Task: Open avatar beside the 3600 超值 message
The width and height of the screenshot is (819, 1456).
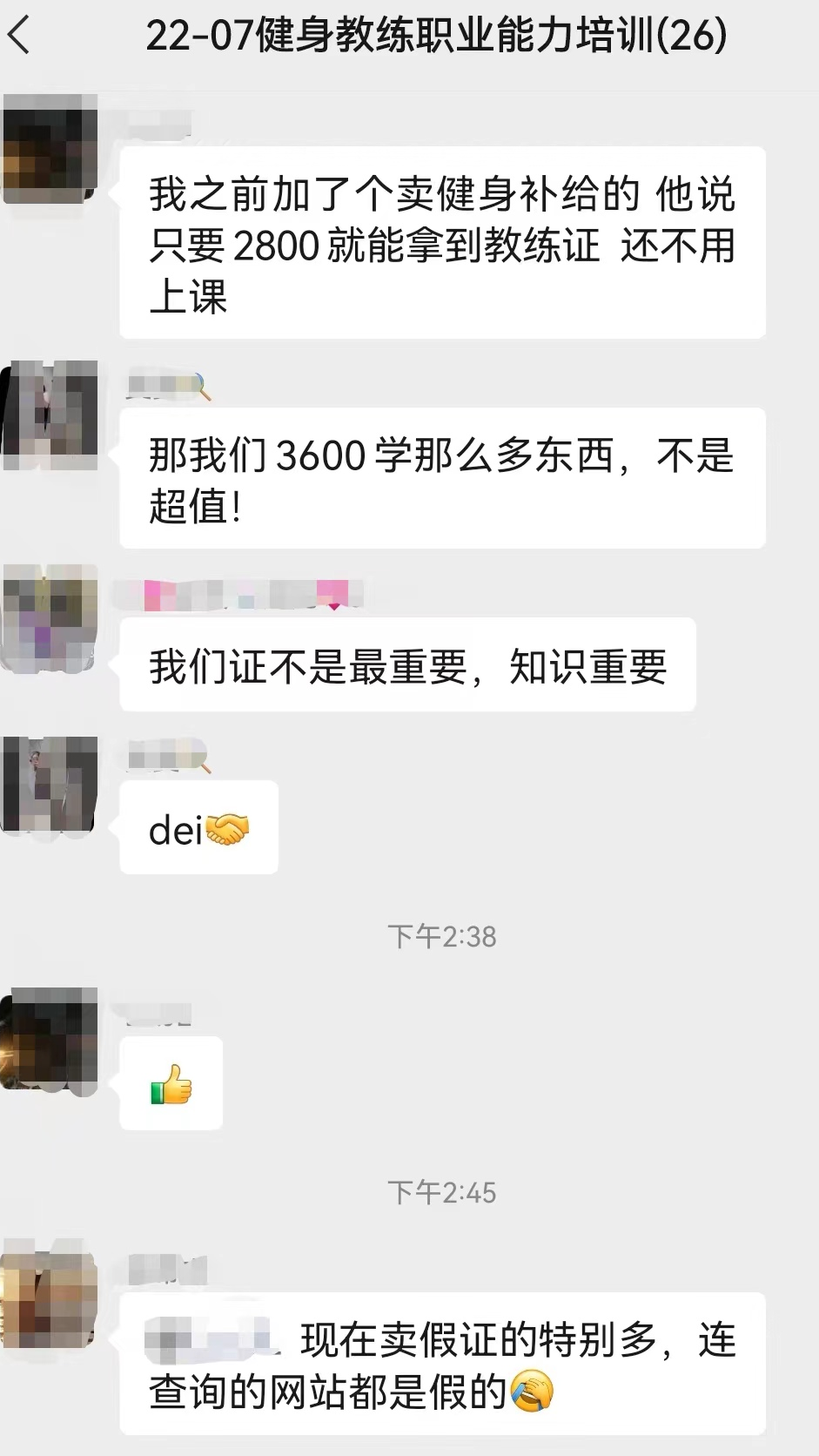Action: point(50,415)
